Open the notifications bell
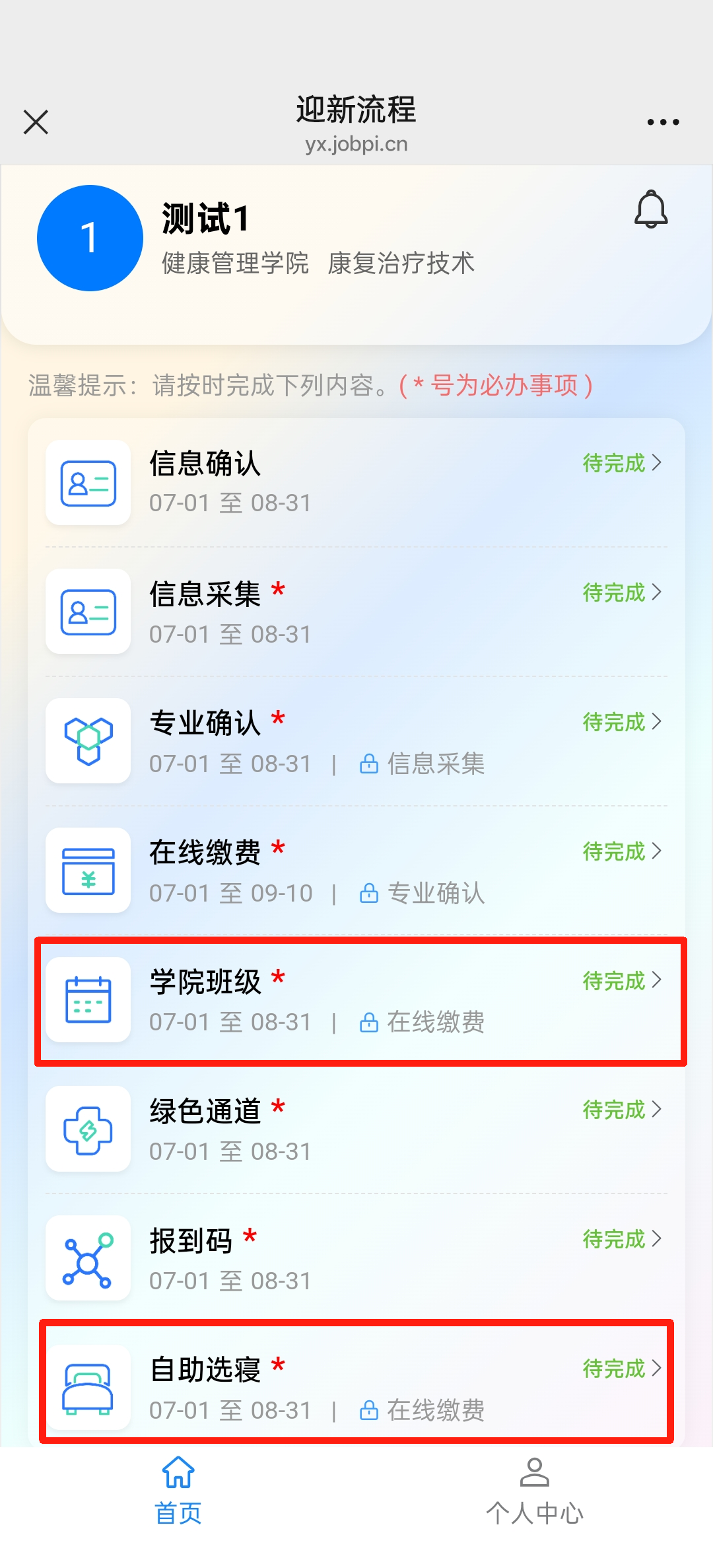Screen dimensions: 713x1568 tap(651, 210)
